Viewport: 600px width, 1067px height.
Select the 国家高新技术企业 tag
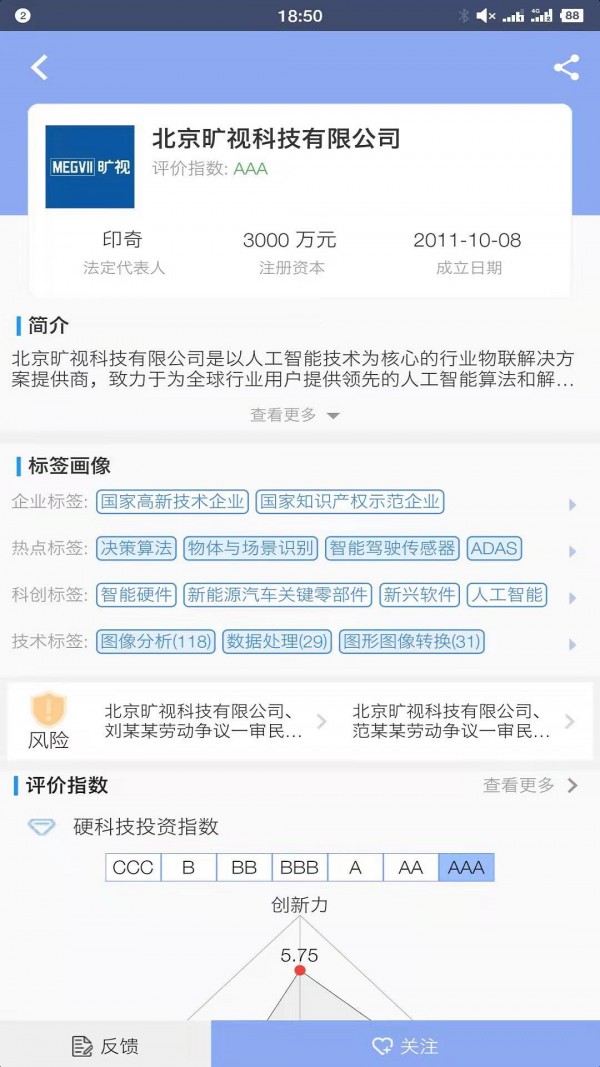[x=172, y=502]
